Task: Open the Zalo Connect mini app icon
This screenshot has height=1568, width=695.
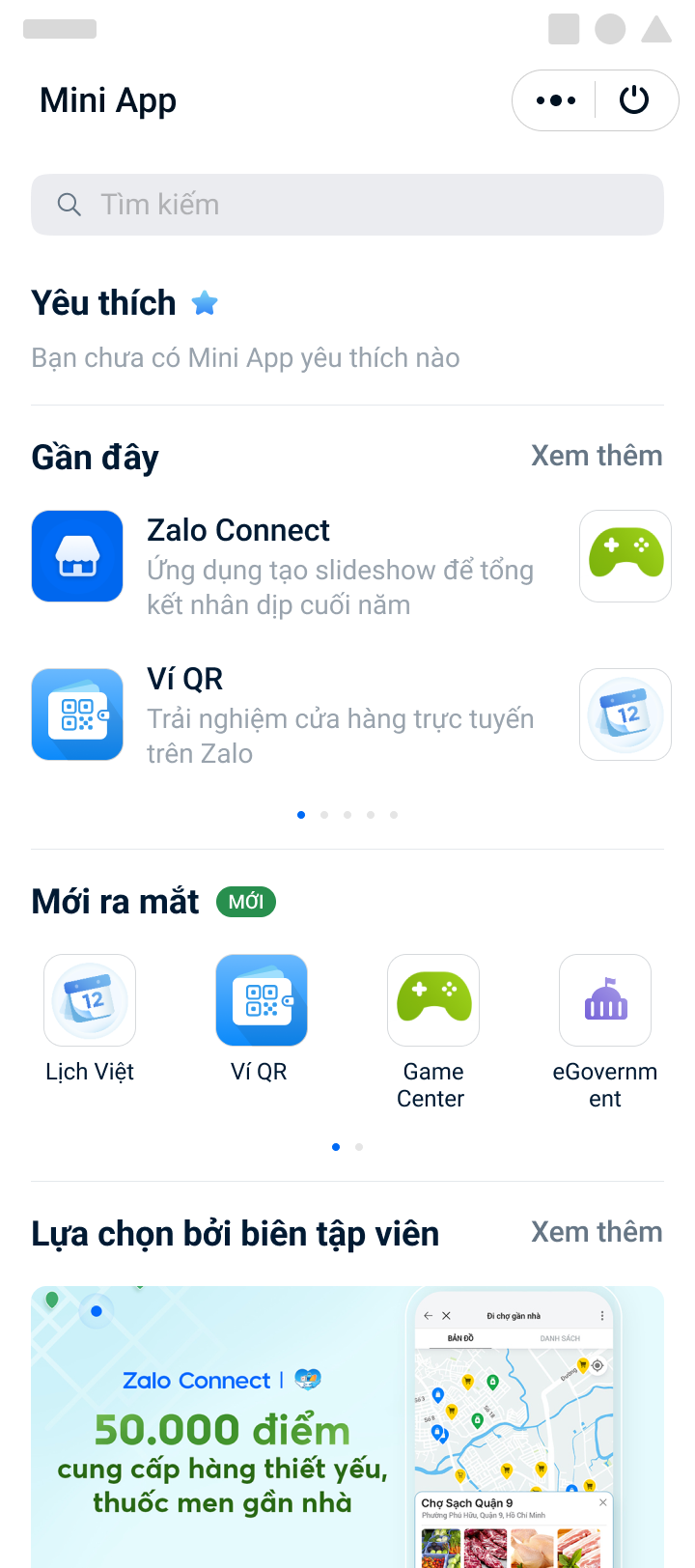Action: (x=77, y=556)
